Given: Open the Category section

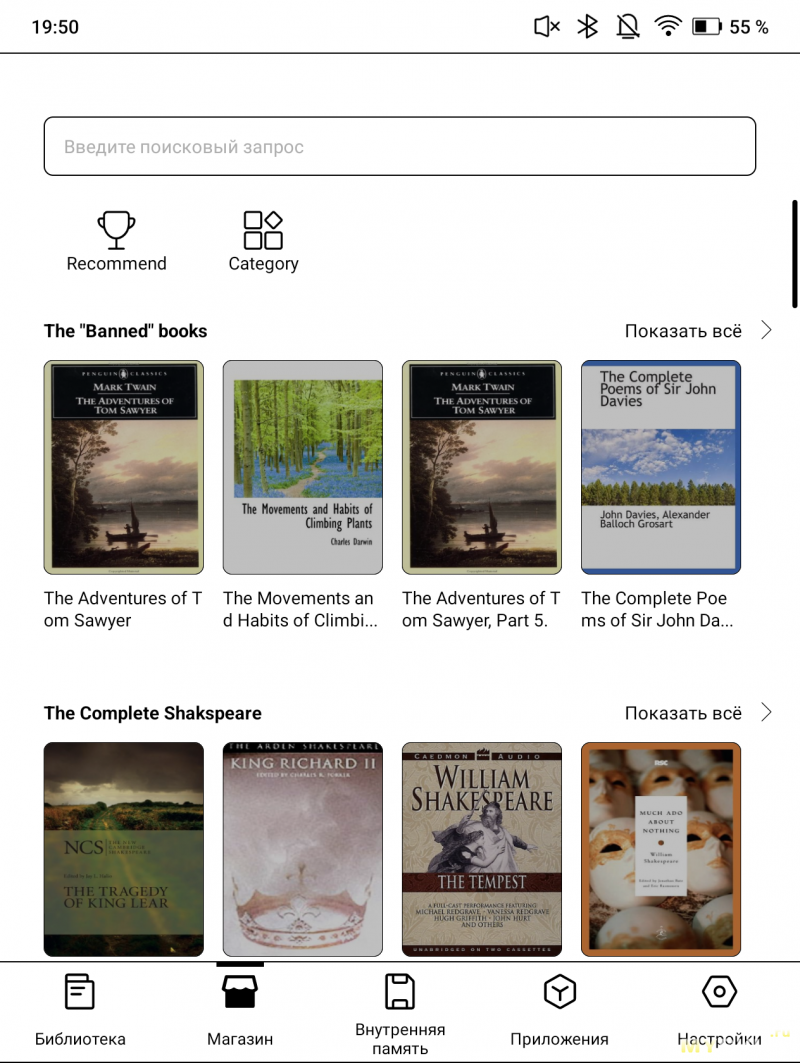Looking at the screenshot, I should click(263, 241).
